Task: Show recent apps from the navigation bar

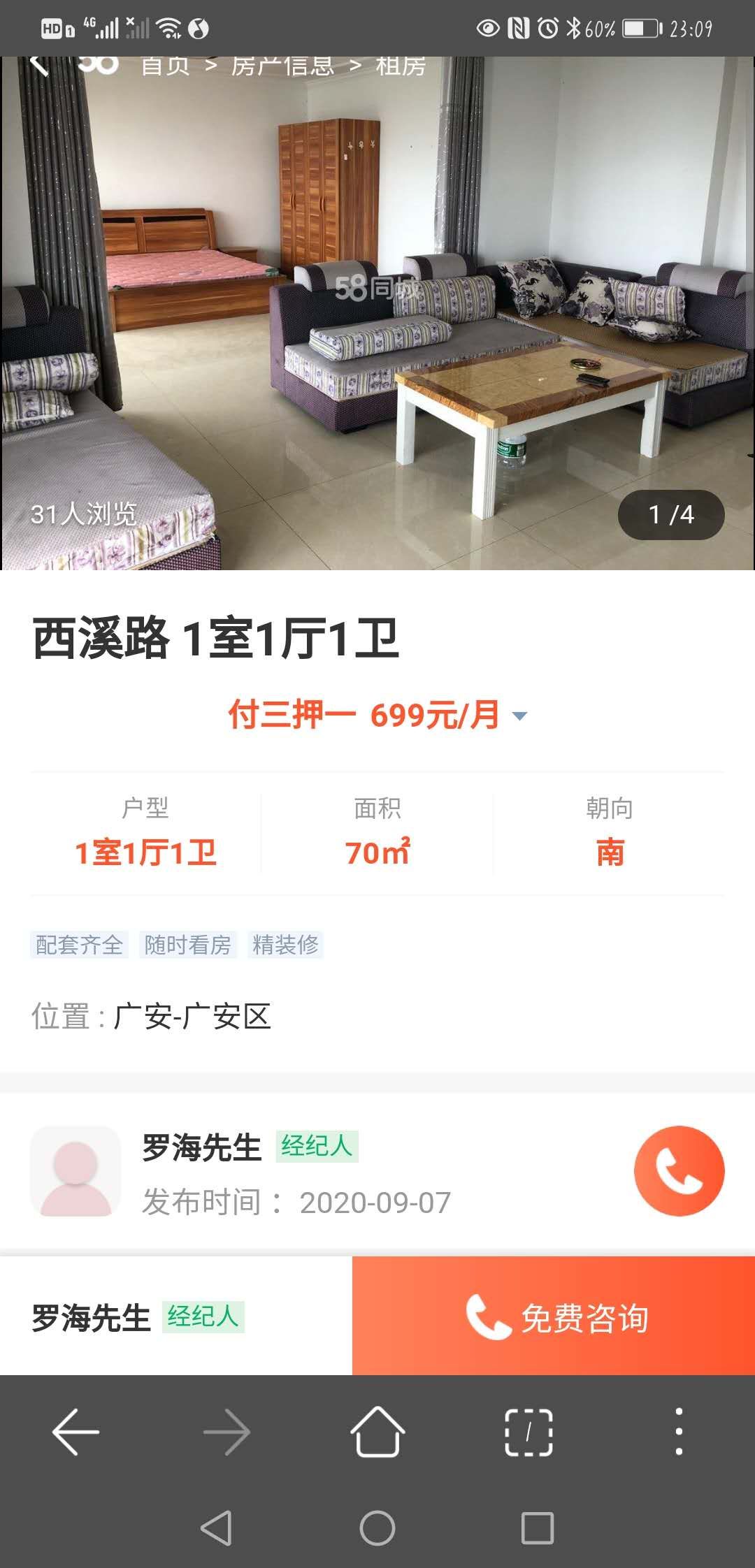Action: [x=538, y=1527]
